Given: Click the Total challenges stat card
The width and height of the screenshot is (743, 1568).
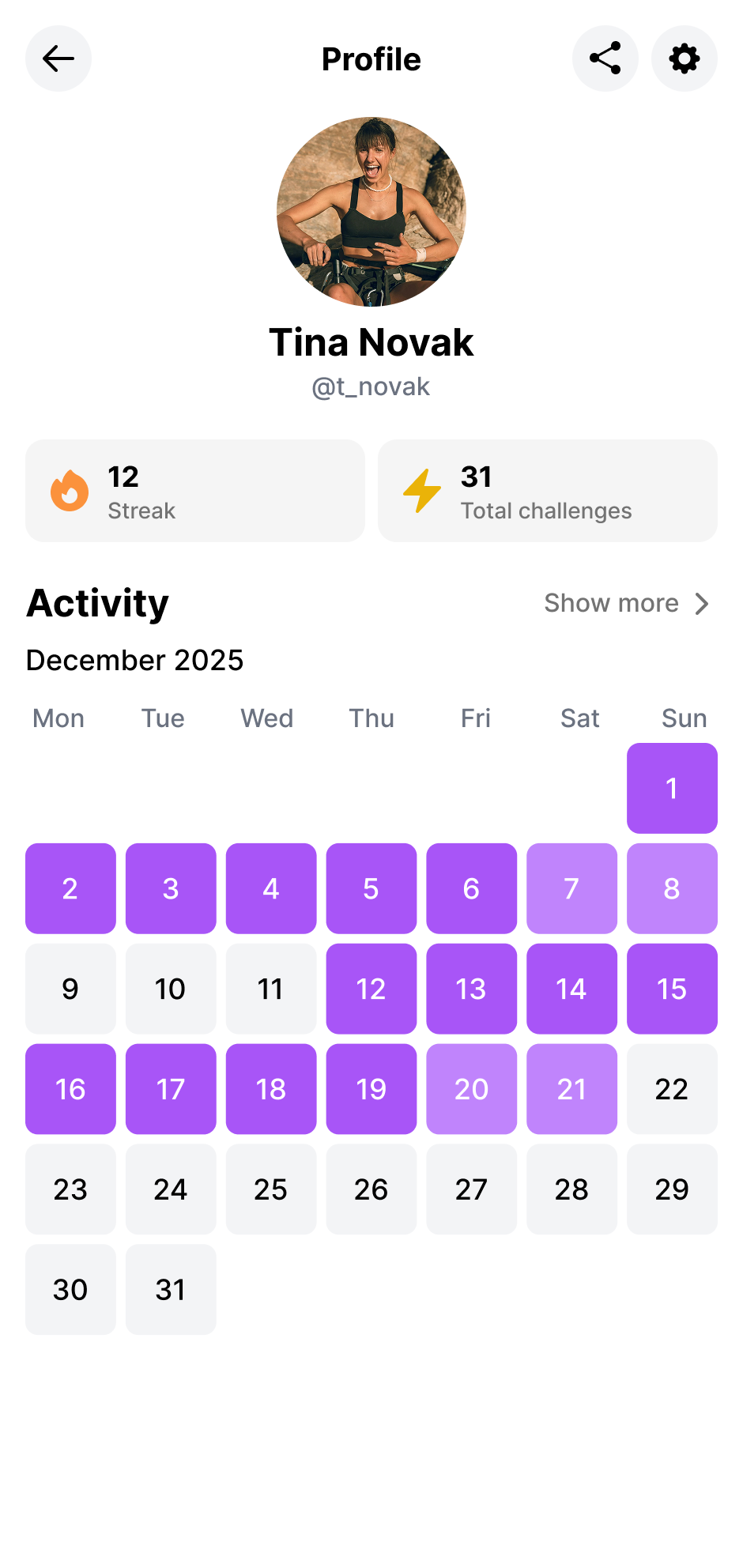Looking at the screenshot, I should (x=548, y=491).
